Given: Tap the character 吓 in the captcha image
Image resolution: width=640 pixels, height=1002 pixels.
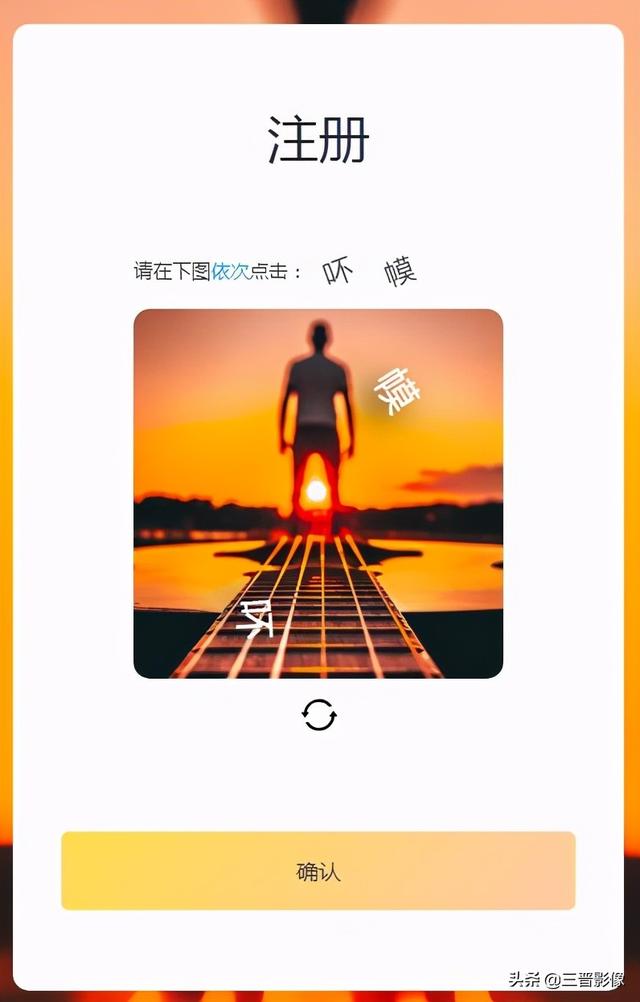Looking at the screenshot, I should click(x=257, y=618).
